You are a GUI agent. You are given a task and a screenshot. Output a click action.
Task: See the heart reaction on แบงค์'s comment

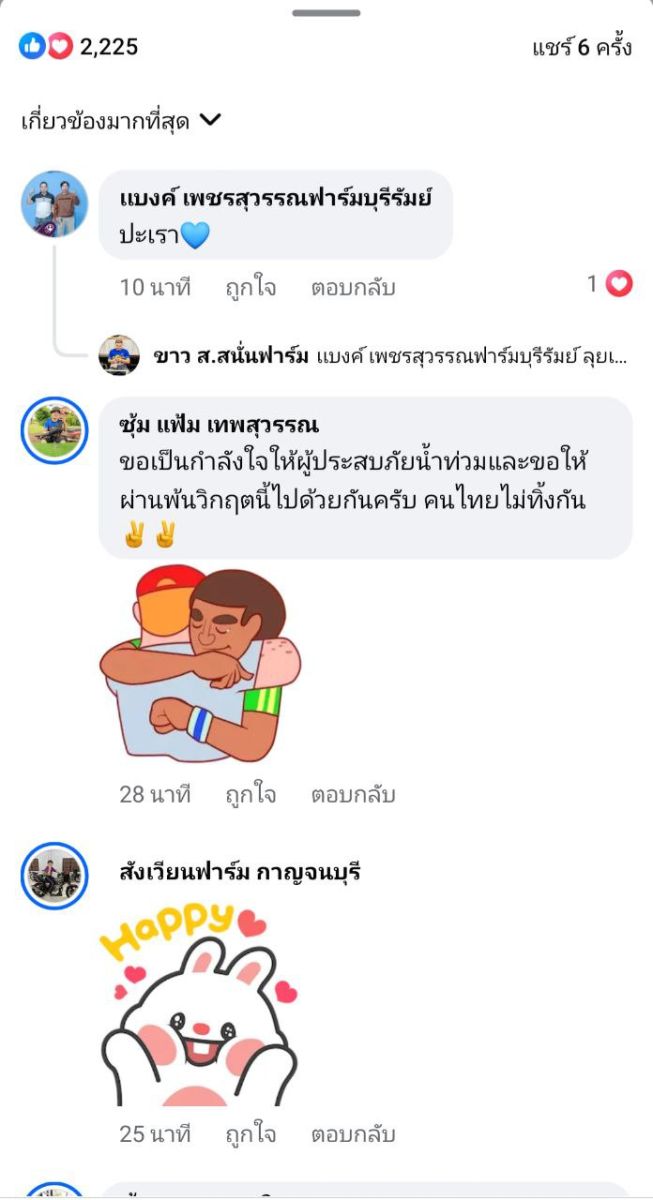click(611, 285)
